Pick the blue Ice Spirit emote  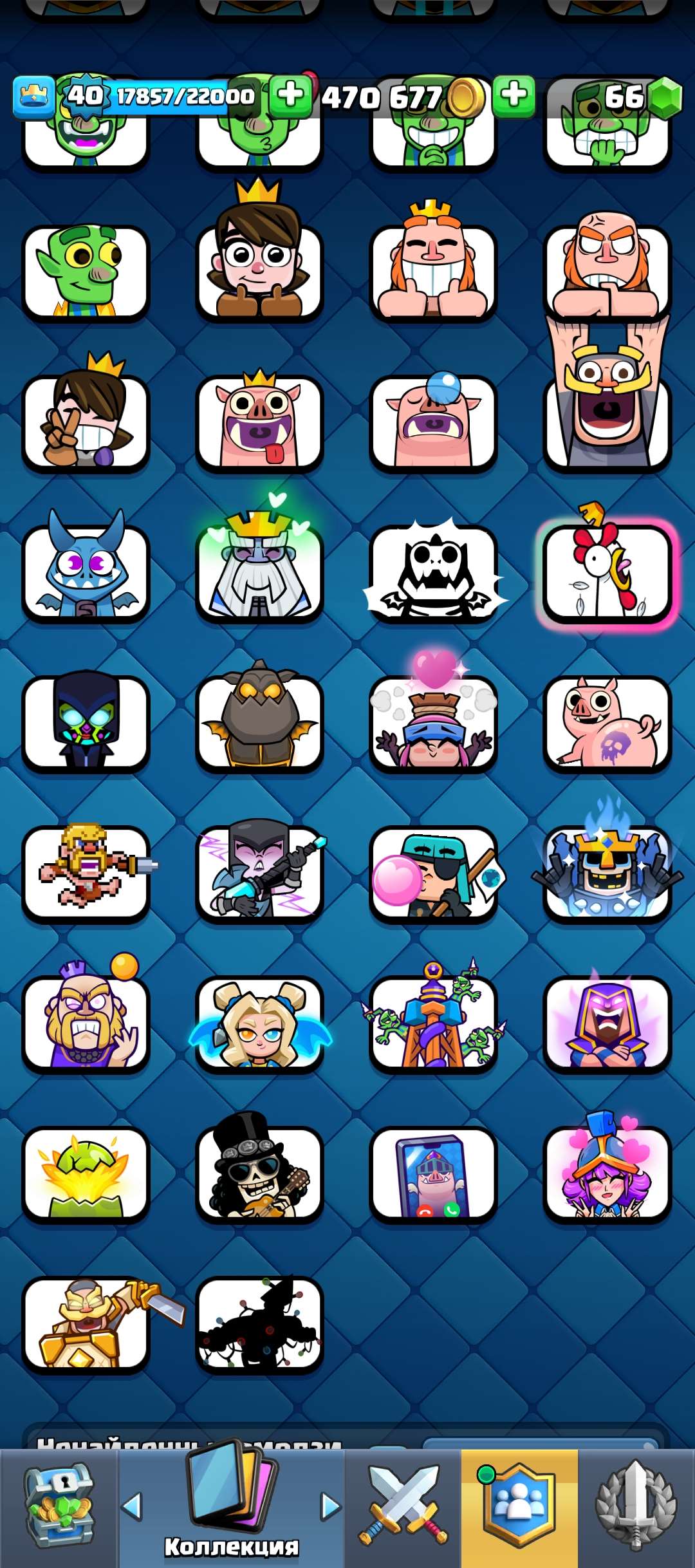(87, 566)
